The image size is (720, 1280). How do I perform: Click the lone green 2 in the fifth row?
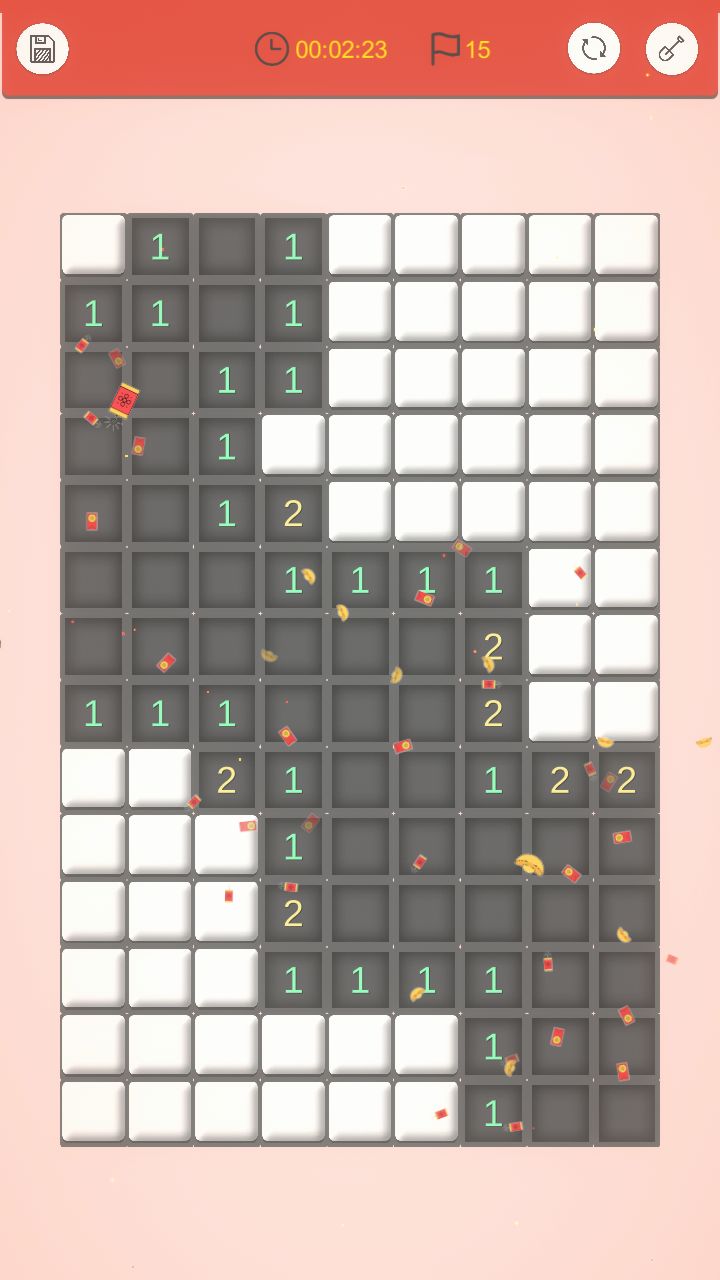292,512
